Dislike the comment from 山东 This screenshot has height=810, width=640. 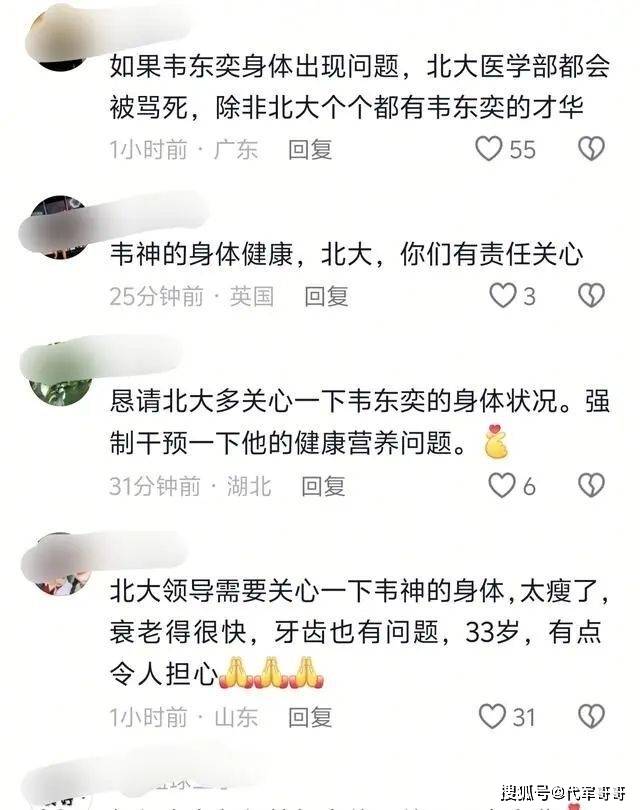[592, 716]
